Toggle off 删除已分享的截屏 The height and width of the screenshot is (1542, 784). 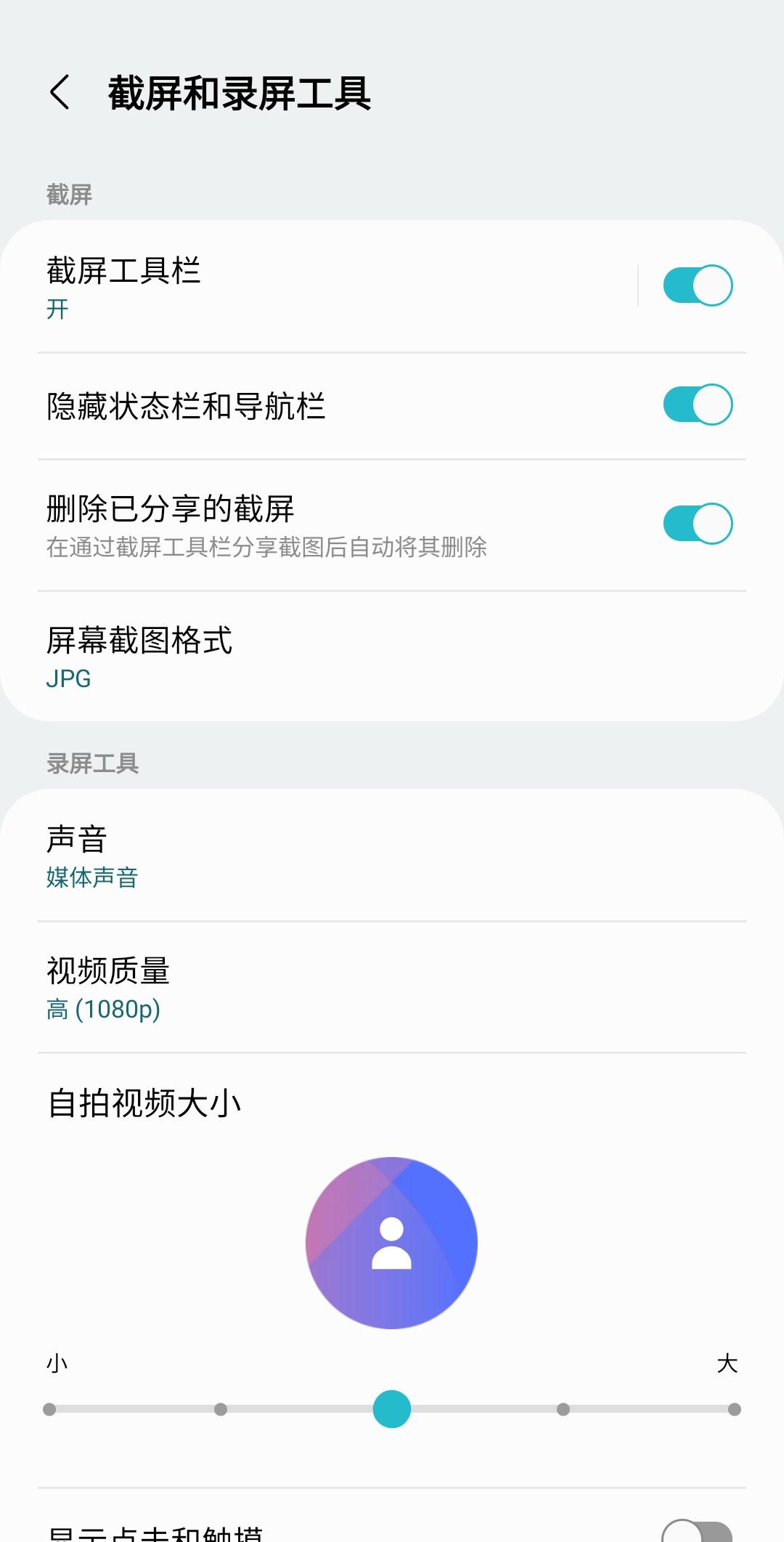pos(697,524)
